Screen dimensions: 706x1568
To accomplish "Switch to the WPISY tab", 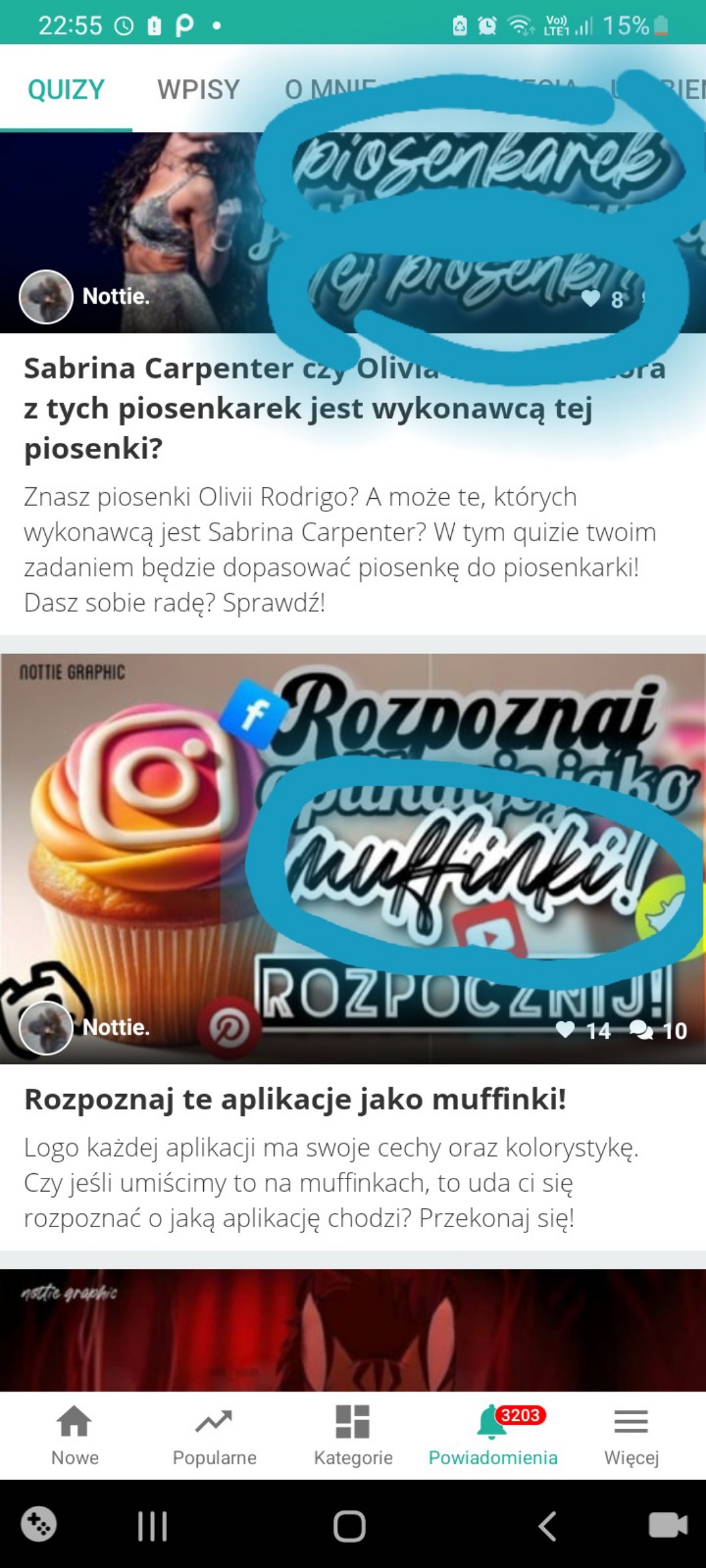I will pyautogui.click(x=198, y=90).
